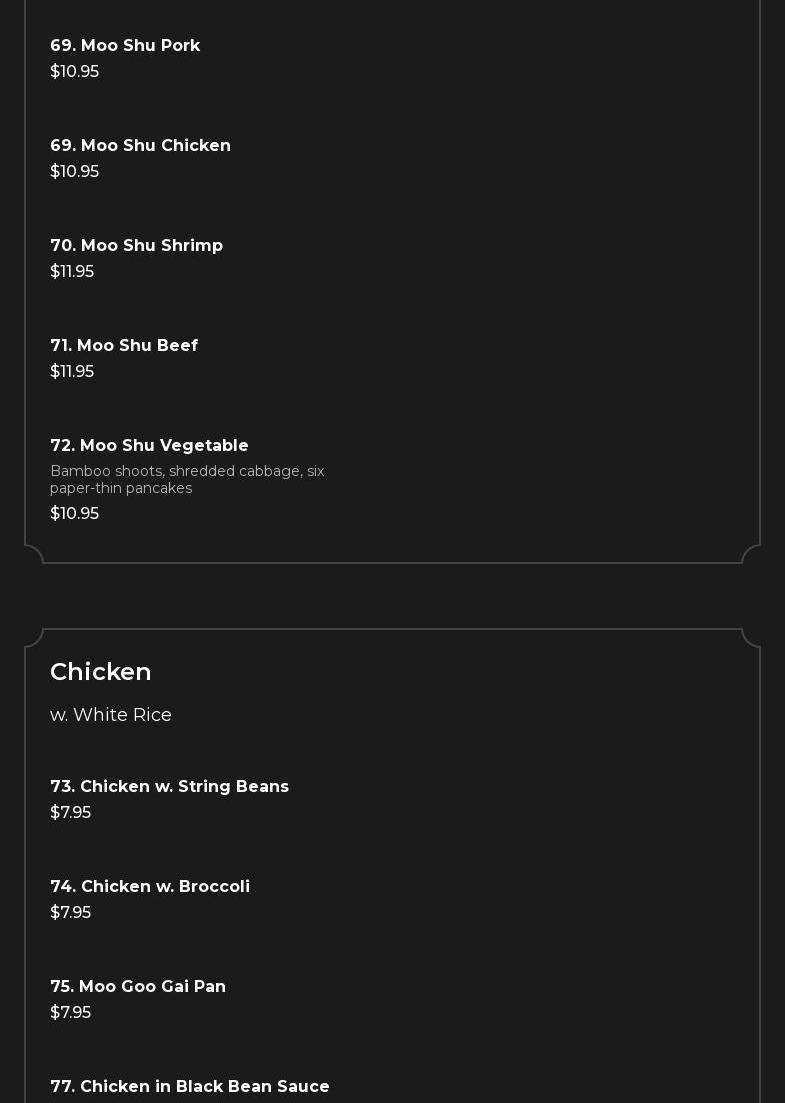The image size is (785, 1103).
Task: Open the Moo Shu Chicken item
Action: [140, 146]
